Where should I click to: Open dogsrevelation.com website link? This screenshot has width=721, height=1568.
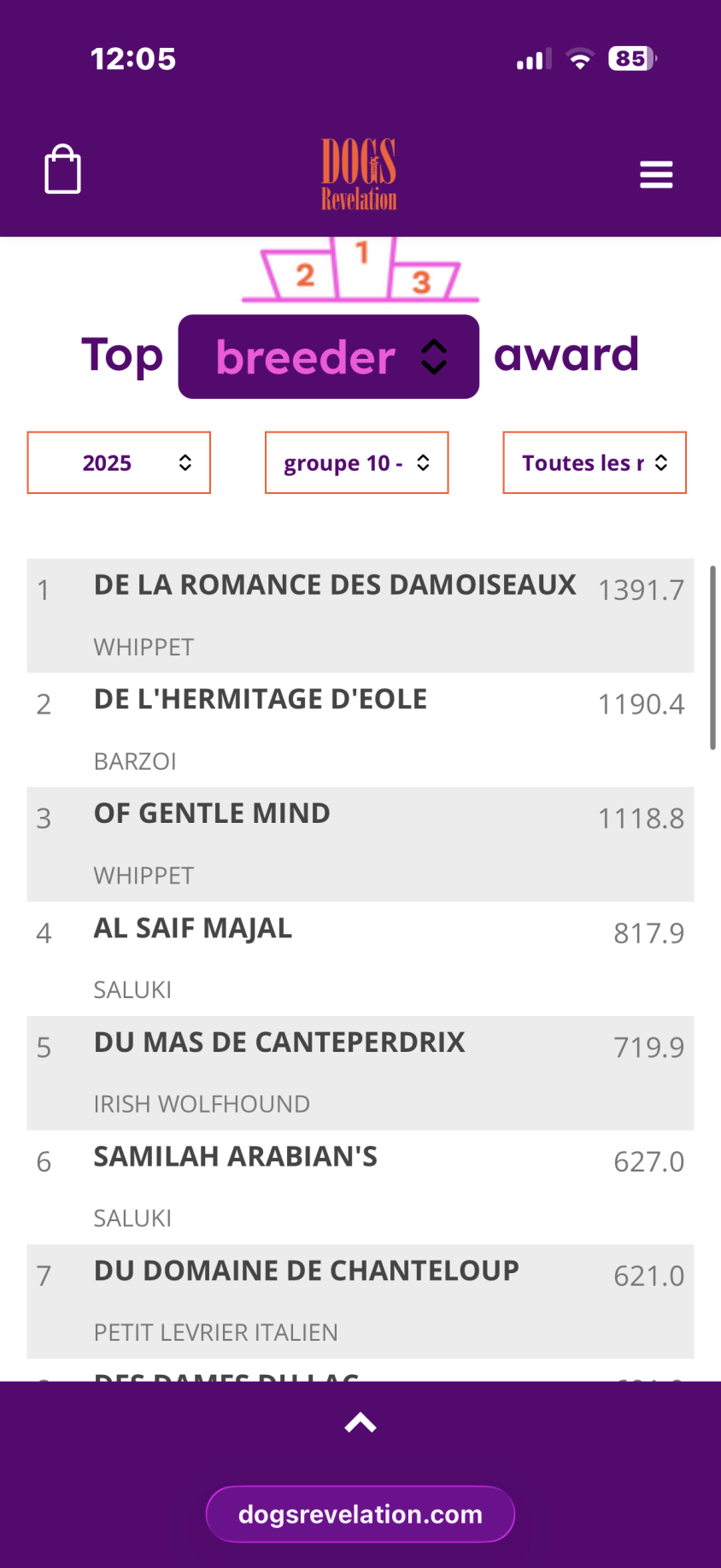pos(360,1513)
